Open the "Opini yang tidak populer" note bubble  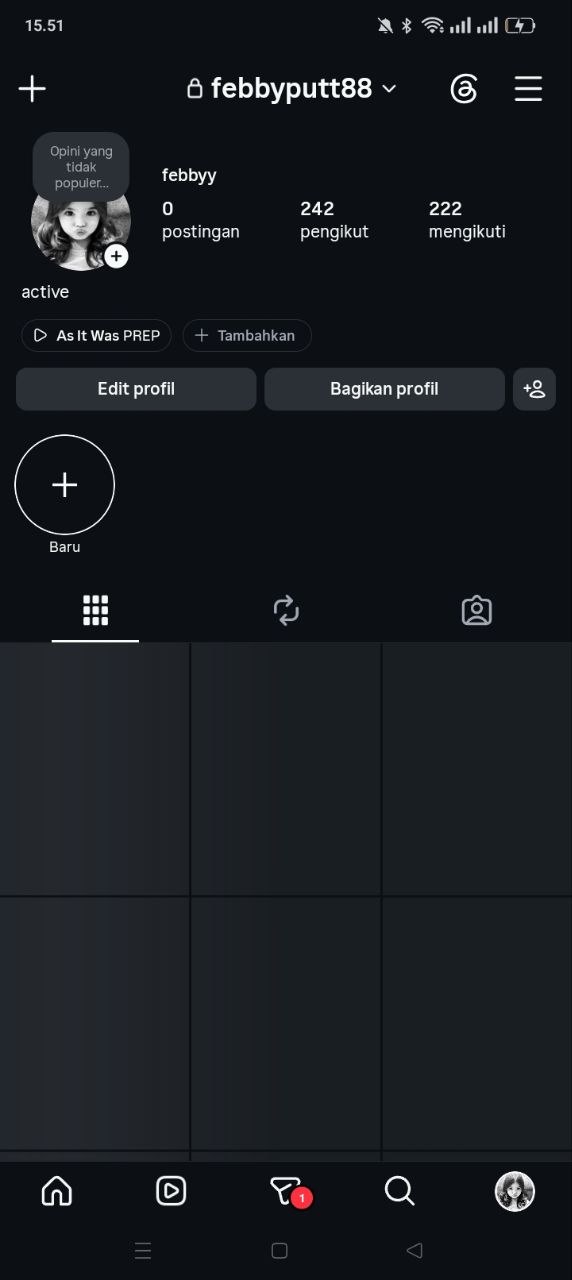pyautogui.click(x=81, y=167)
